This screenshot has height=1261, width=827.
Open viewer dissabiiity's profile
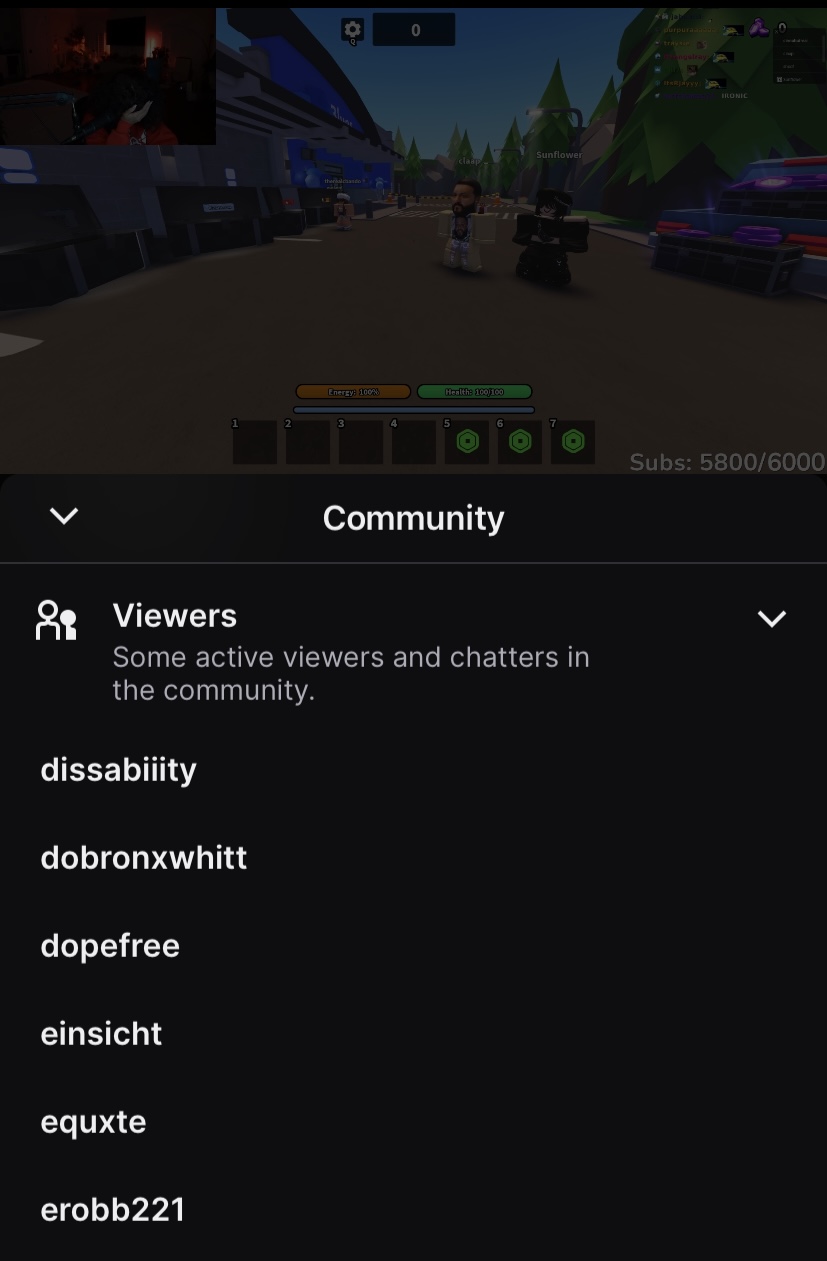coord(118,770)
